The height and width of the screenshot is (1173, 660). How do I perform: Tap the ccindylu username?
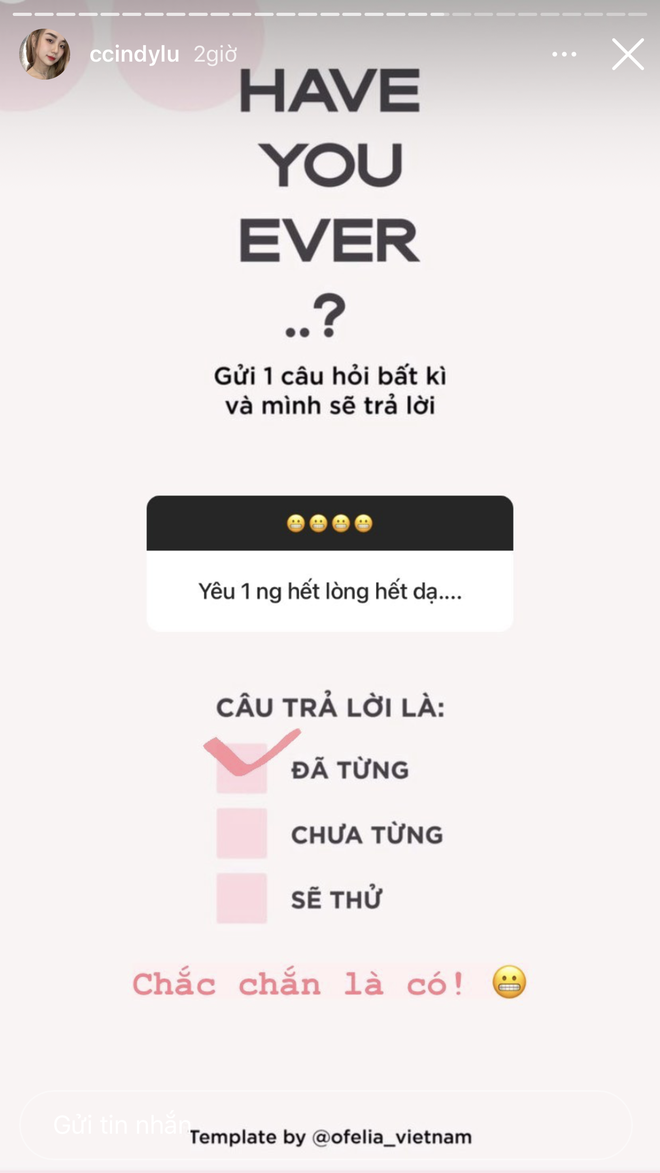point(134,54)
